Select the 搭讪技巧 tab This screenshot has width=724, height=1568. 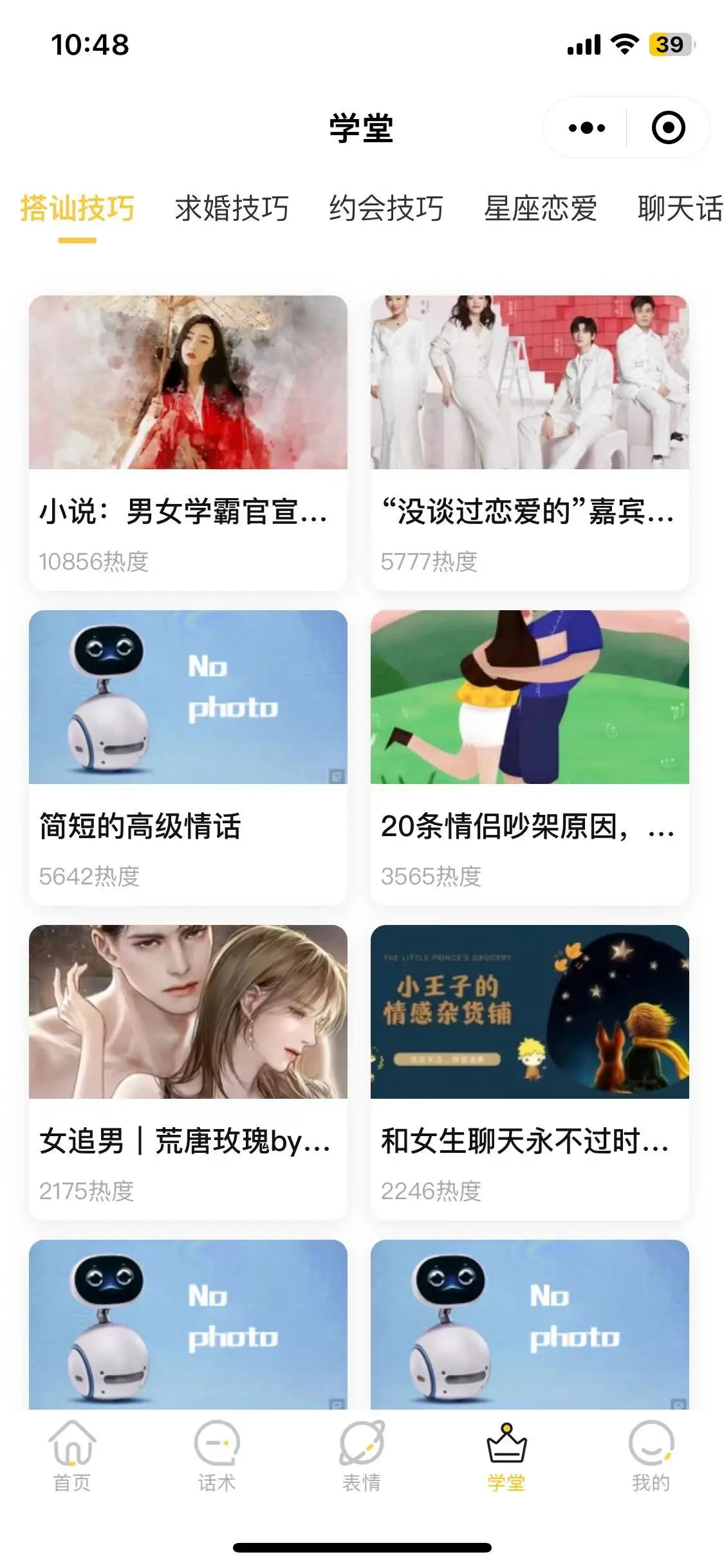(x=77, y=209)
